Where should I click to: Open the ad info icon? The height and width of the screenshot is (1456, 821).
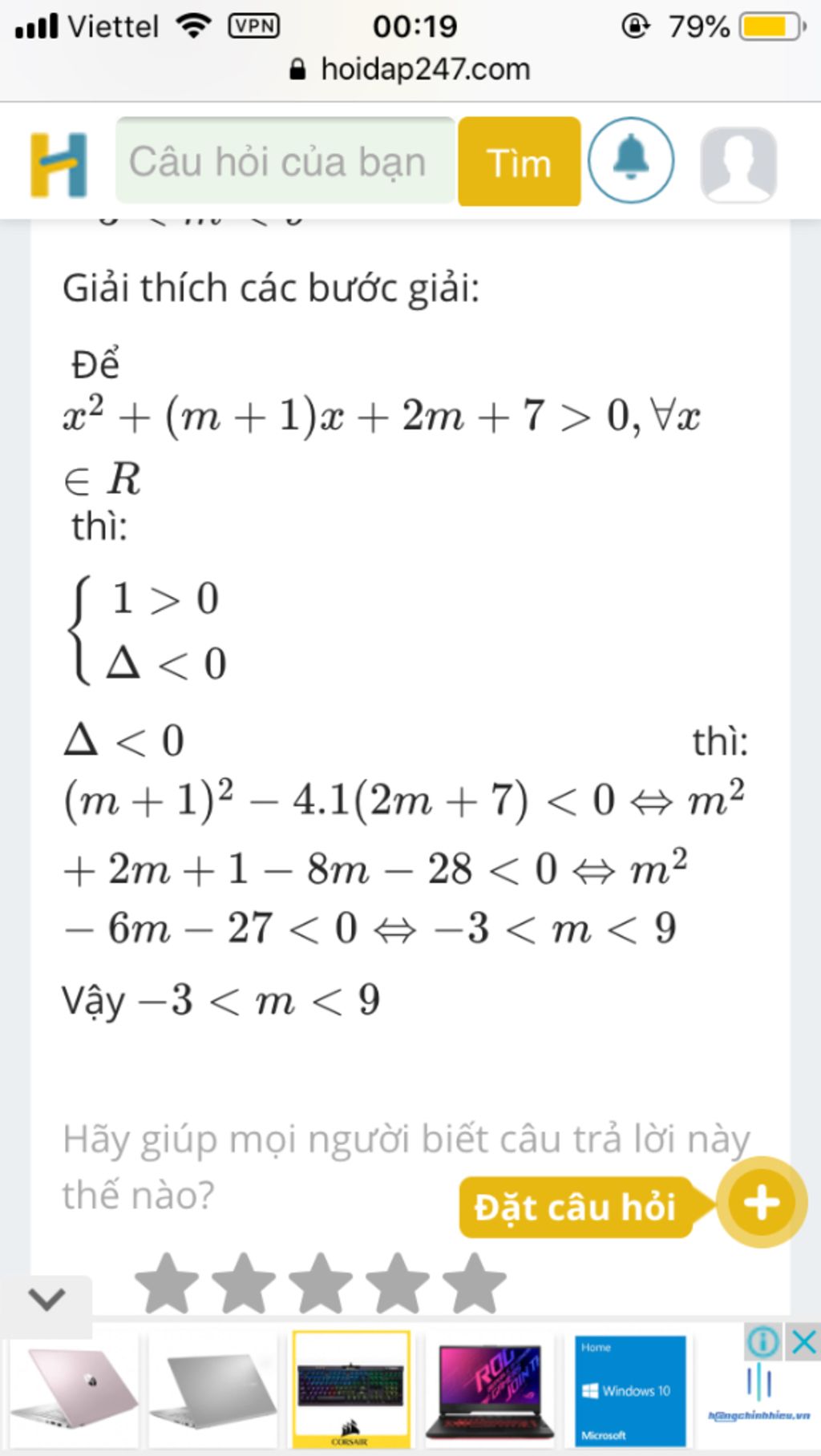pyautogui.click(x=762, y=1341)
